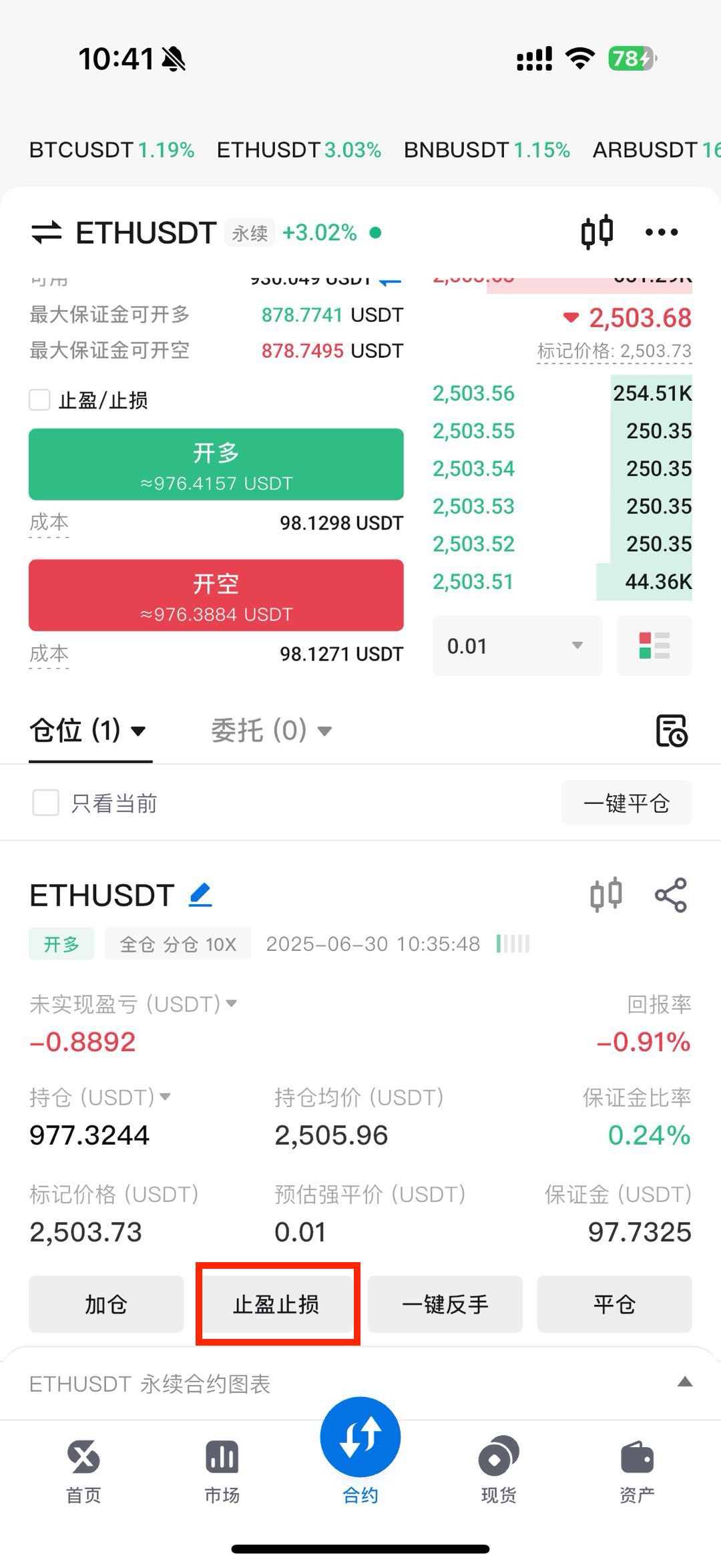Select the 仓位 (1) tab
Viewport: 721px width, 1568px height.
point(88,731)
